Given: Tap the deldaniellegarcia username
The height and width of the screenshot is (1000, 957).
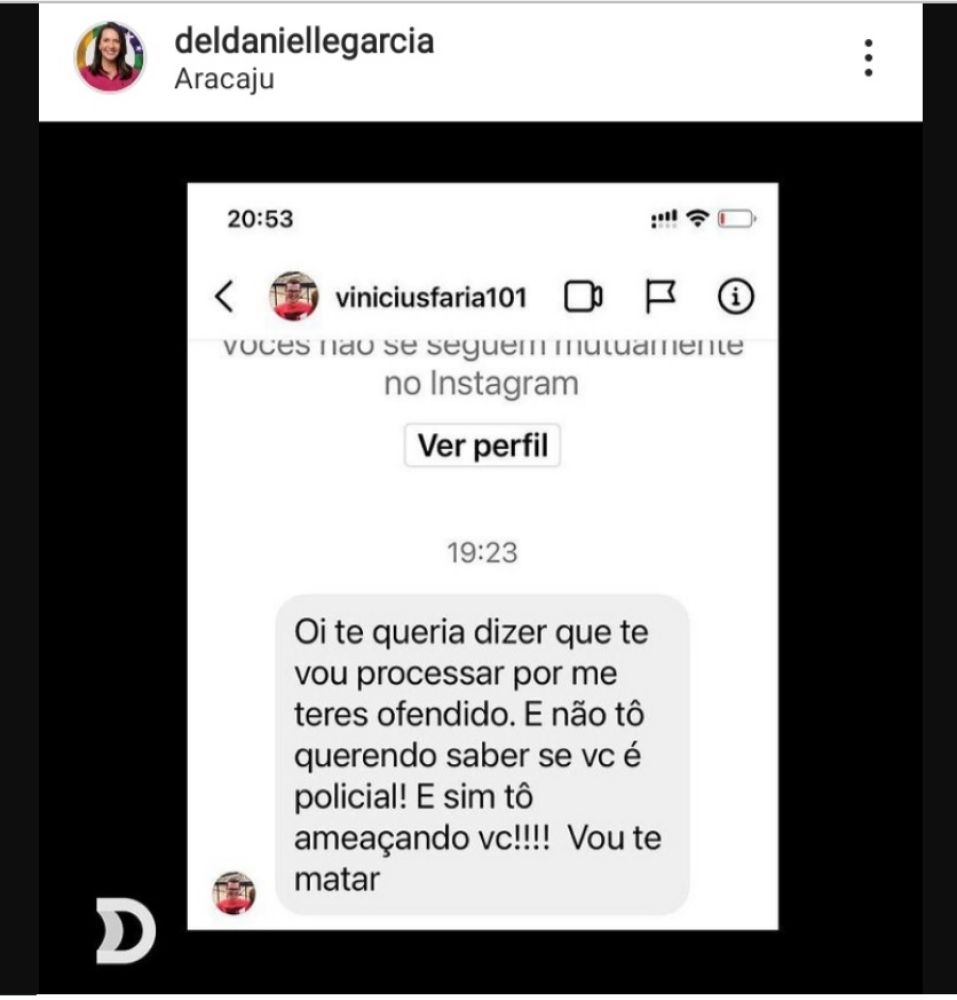Looking at the screenshot, I should click(304, 42).
